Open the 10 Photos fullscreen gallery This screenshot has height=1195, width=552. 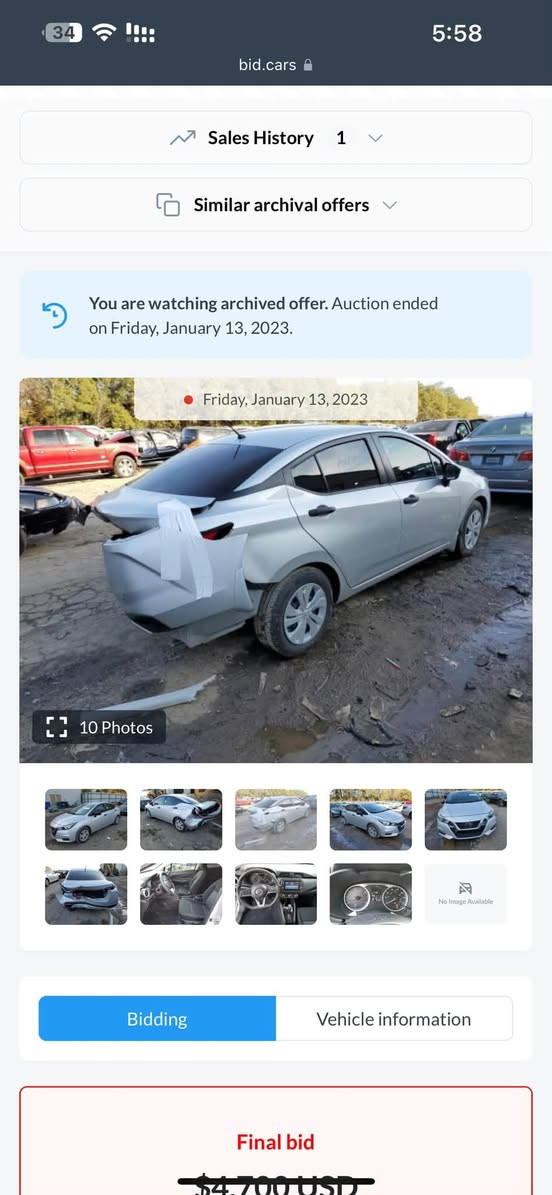pyautogui.click(x=99, y=727)
